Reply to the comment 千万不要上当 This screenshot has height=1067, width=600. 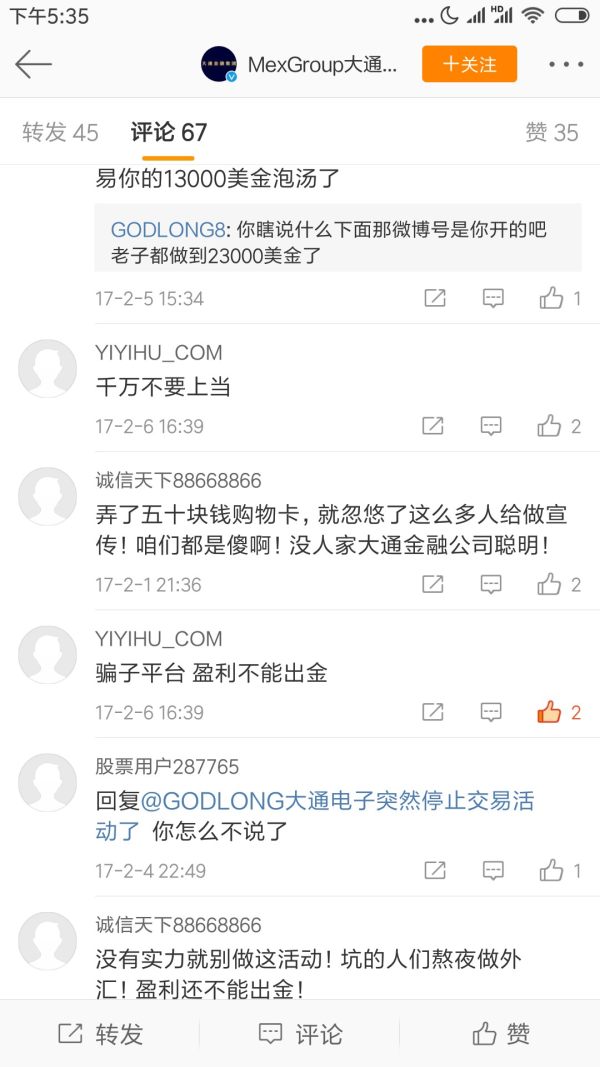(491, 426)
